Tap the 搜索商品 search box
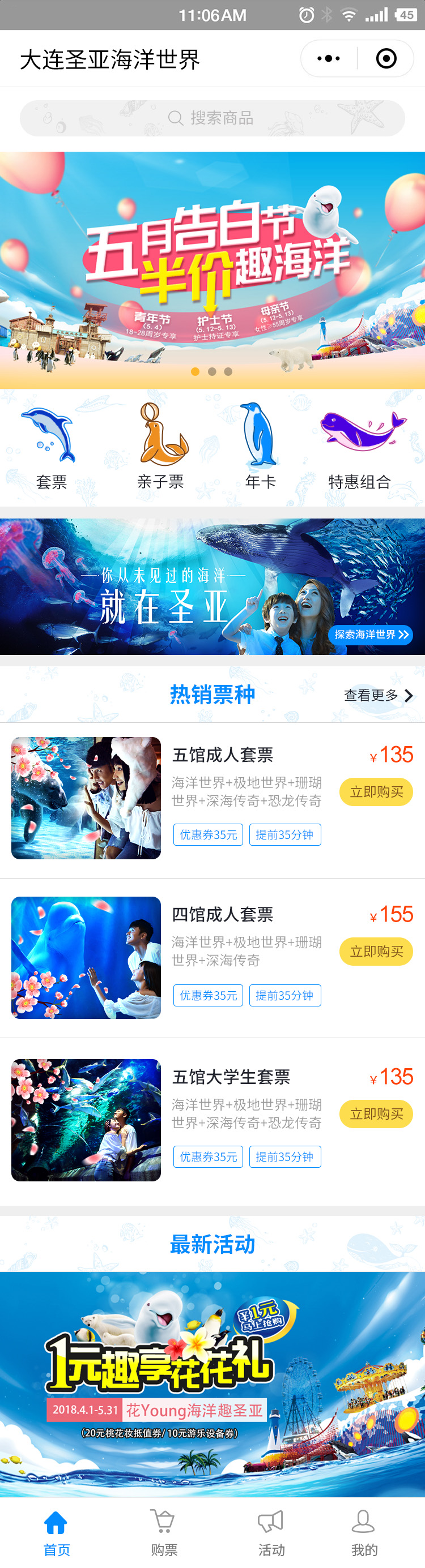The image size is (425, 1568). coord(212,118)
